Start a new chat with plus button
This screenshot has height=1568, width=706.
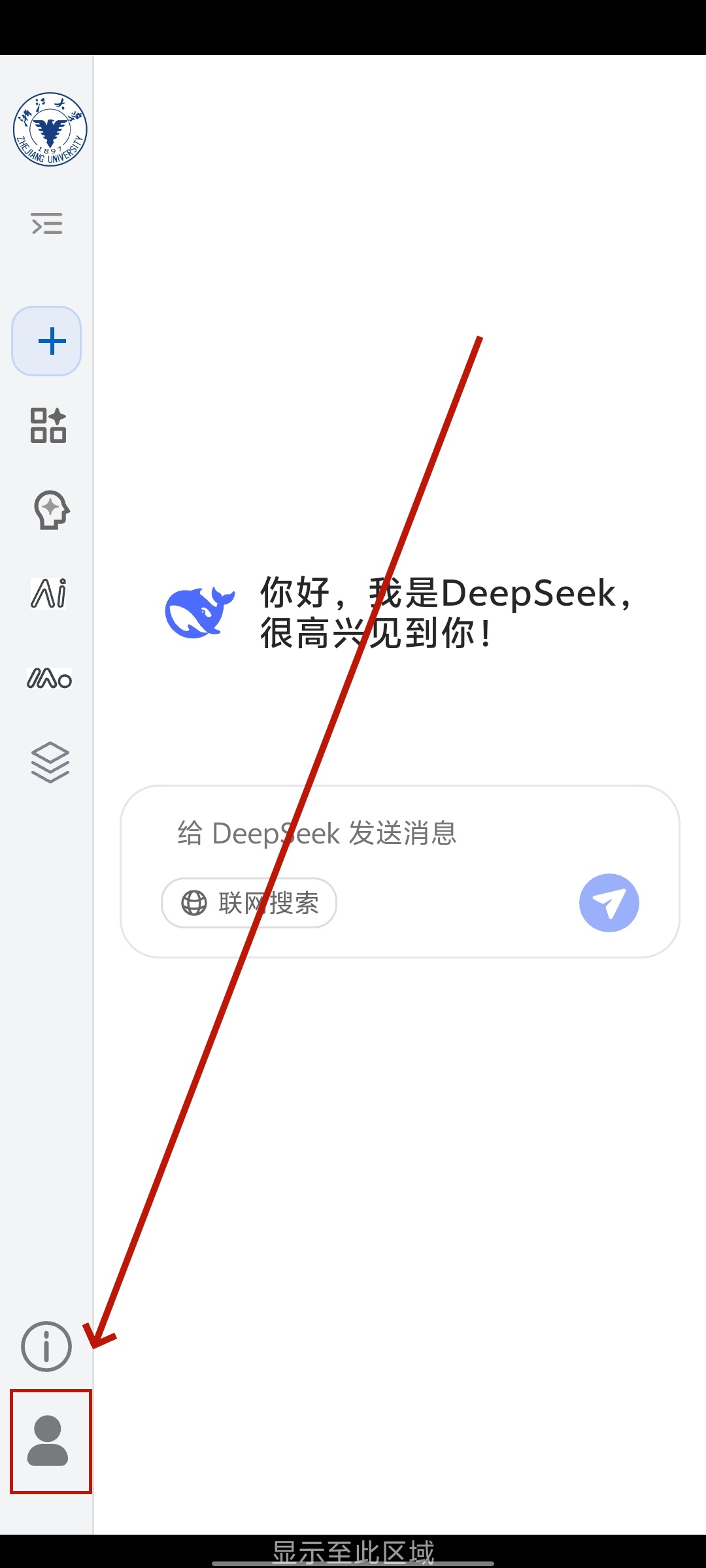[47, 341]
